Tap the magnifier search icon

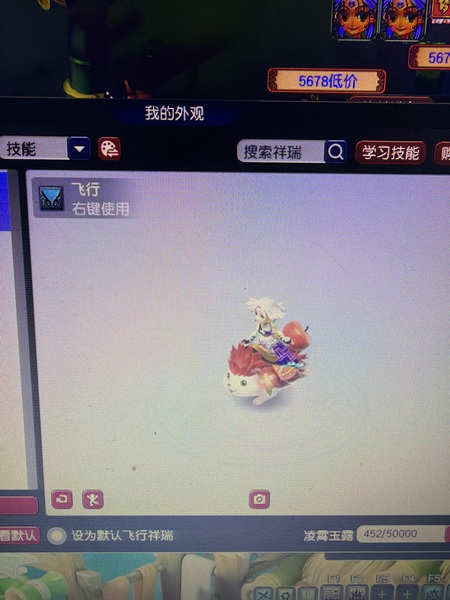[336, 152]
